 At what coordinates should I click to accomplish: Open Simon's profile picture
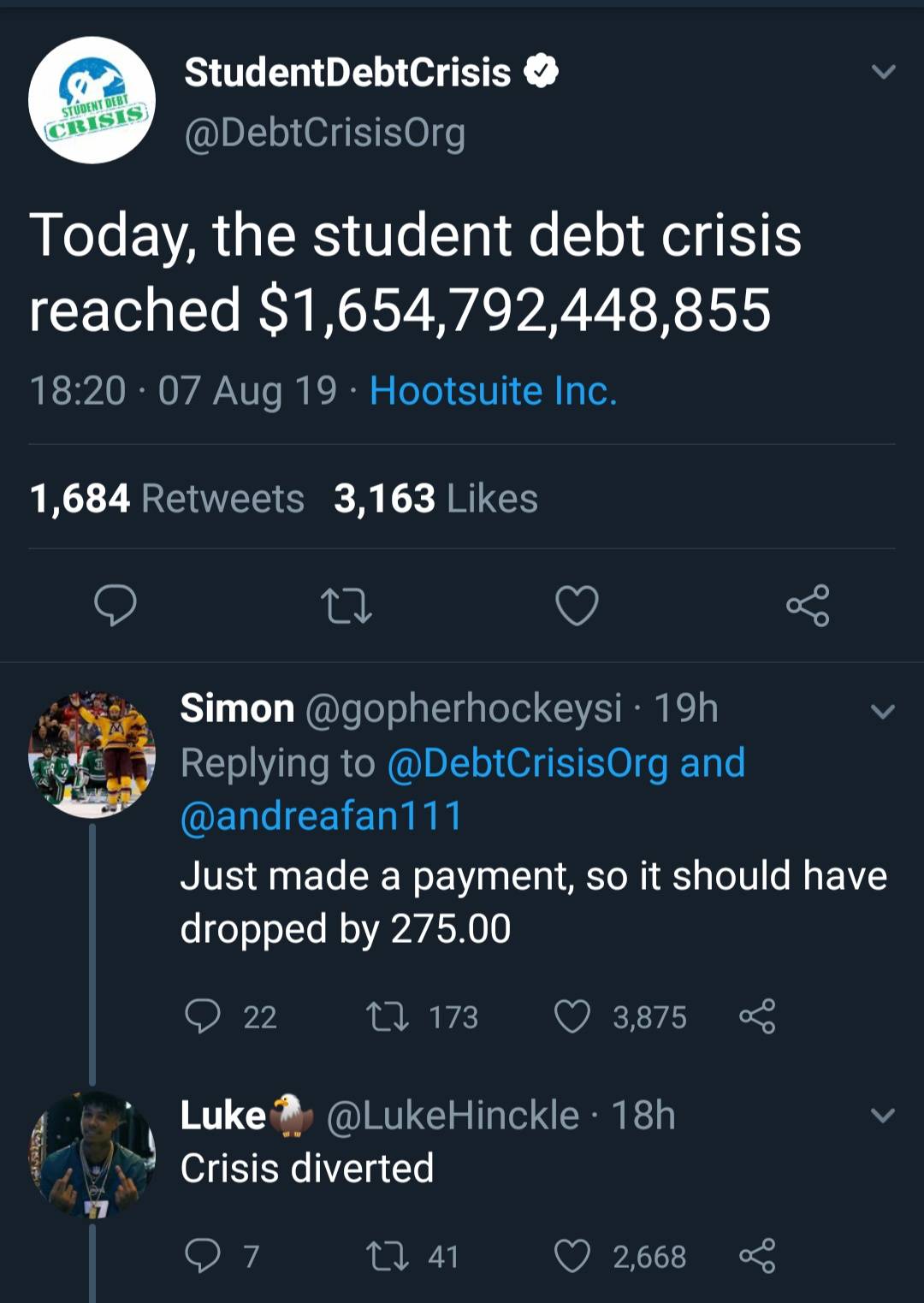[x=92, y=755]
